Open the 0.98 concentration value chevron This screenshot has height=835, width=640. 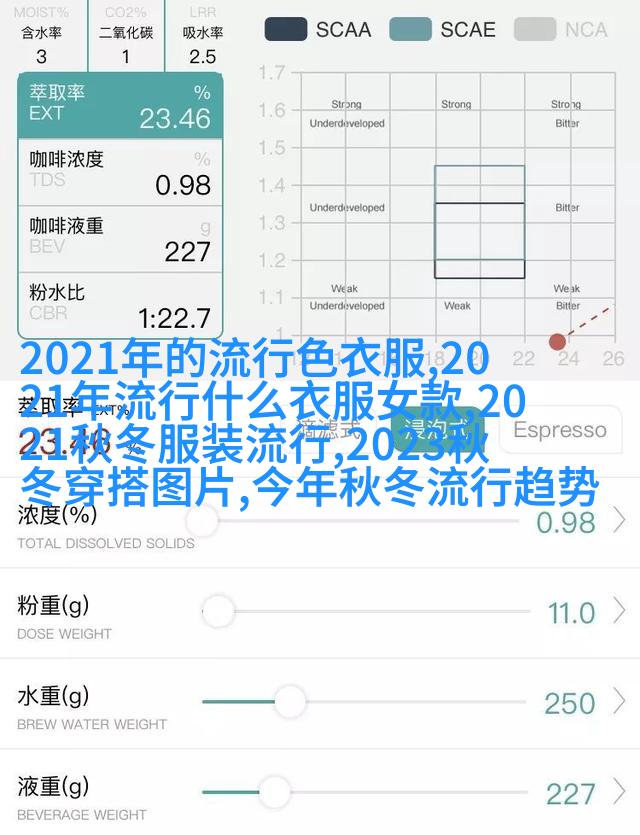click(619, 521)
